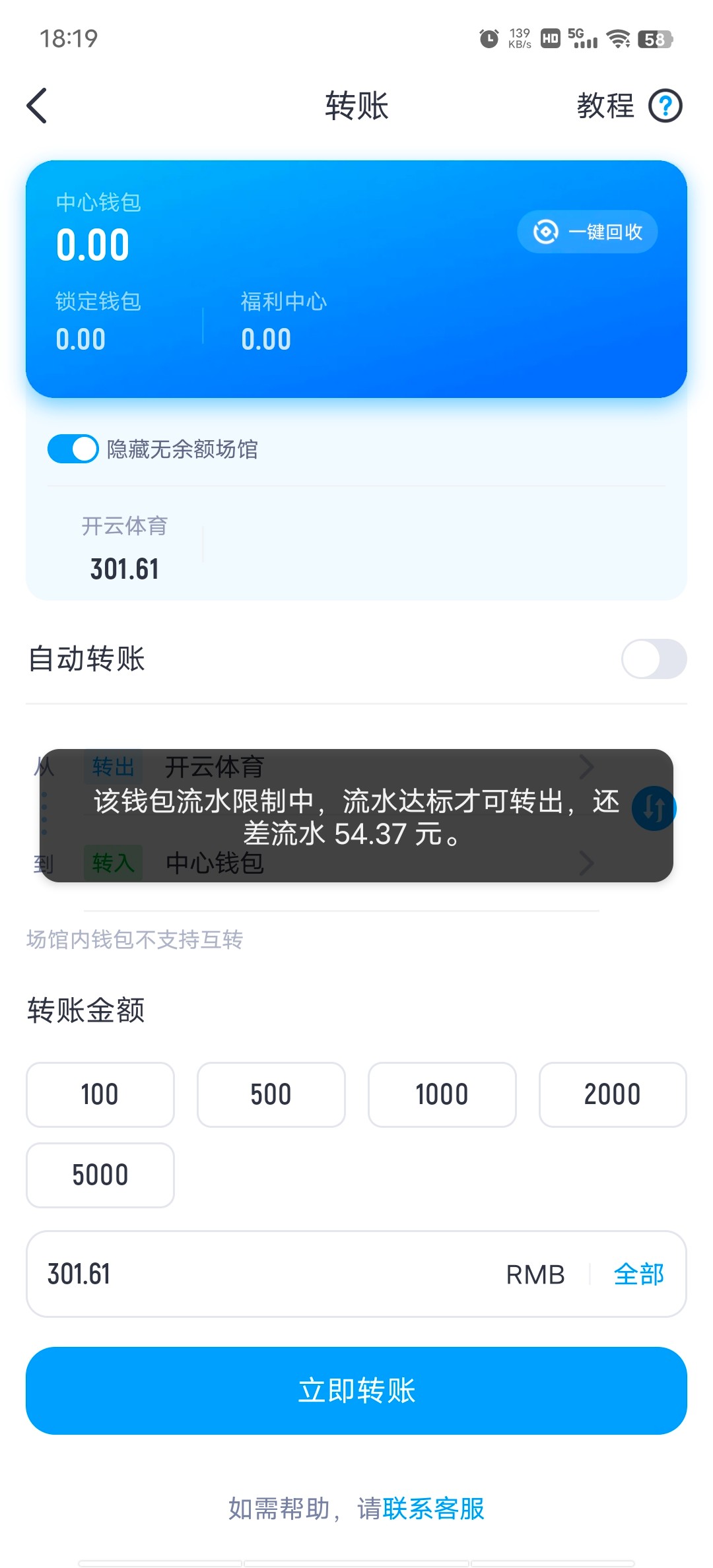This screenshot has width=713, height=1568.
Task: Enable the 自动转账 switch
Action: point(653,659)
